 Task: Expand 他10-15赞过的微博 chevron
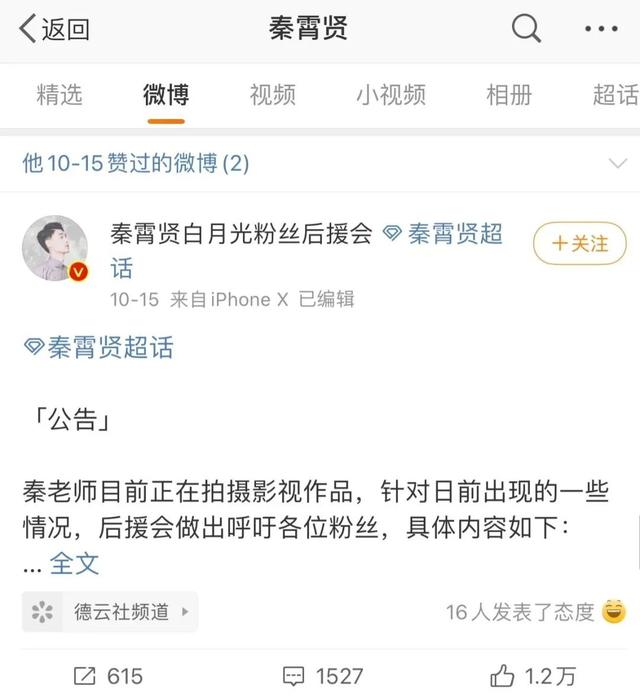[616, 163]
